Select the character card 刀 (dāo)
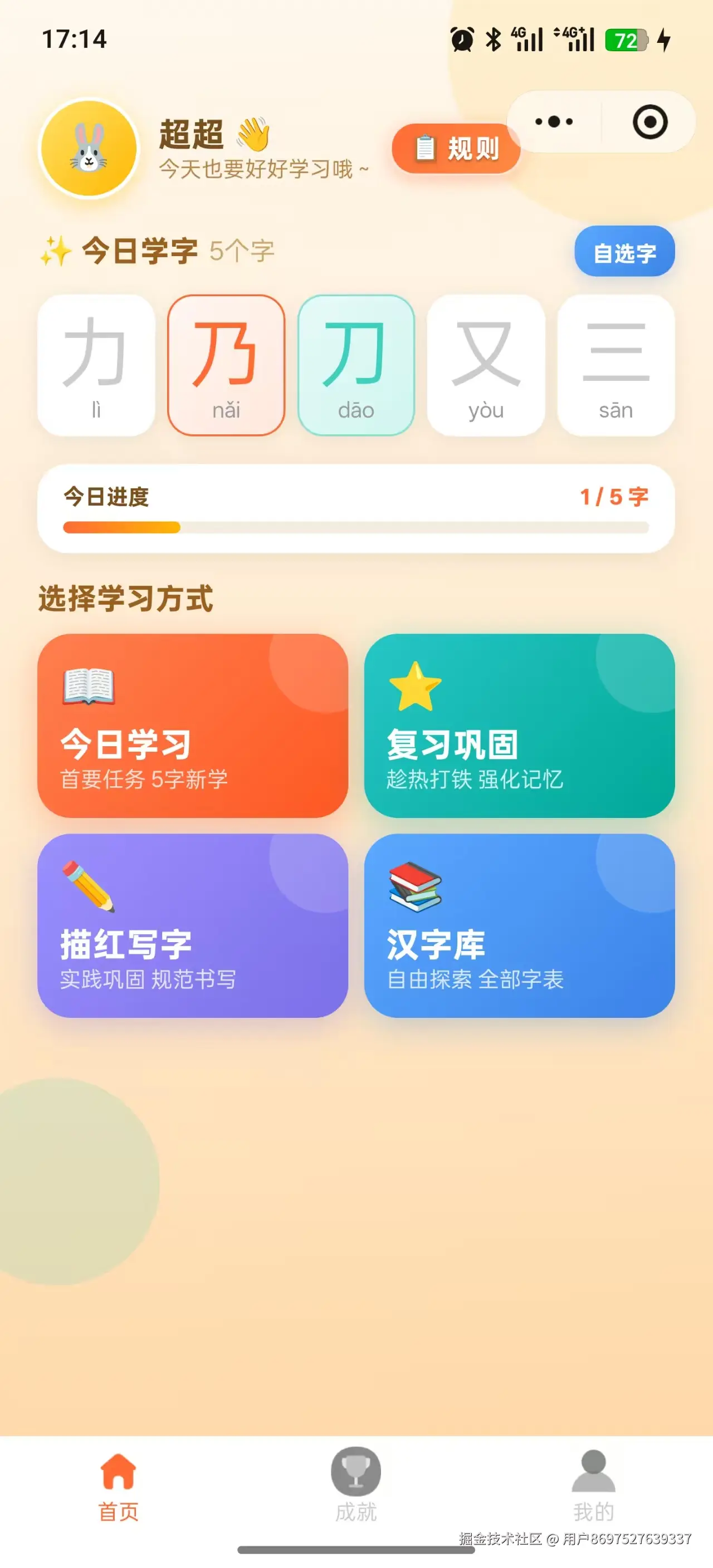This screenshot has width=713, height=1568. [355, 365]
